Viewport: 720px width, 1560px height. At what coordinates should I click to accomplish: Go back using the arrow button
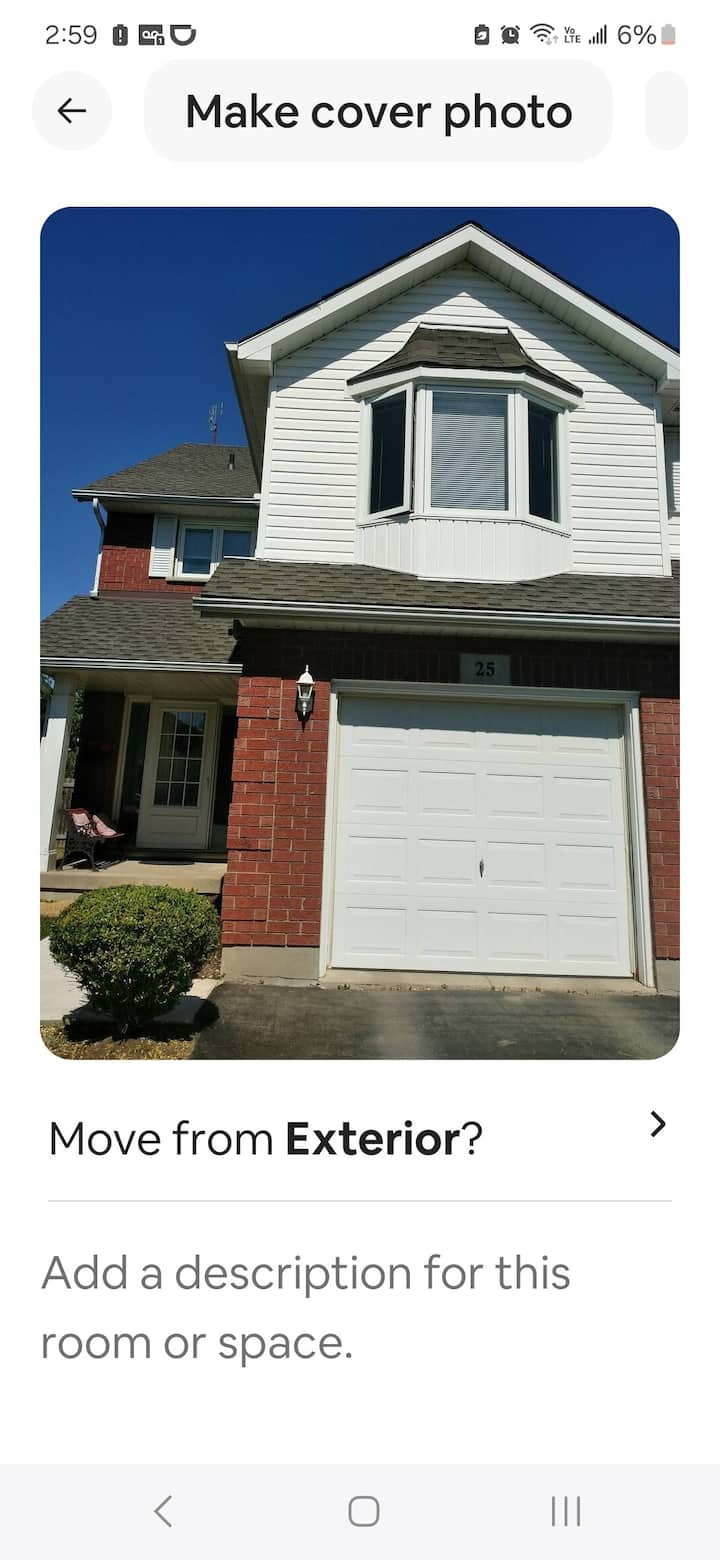point(72,111)
